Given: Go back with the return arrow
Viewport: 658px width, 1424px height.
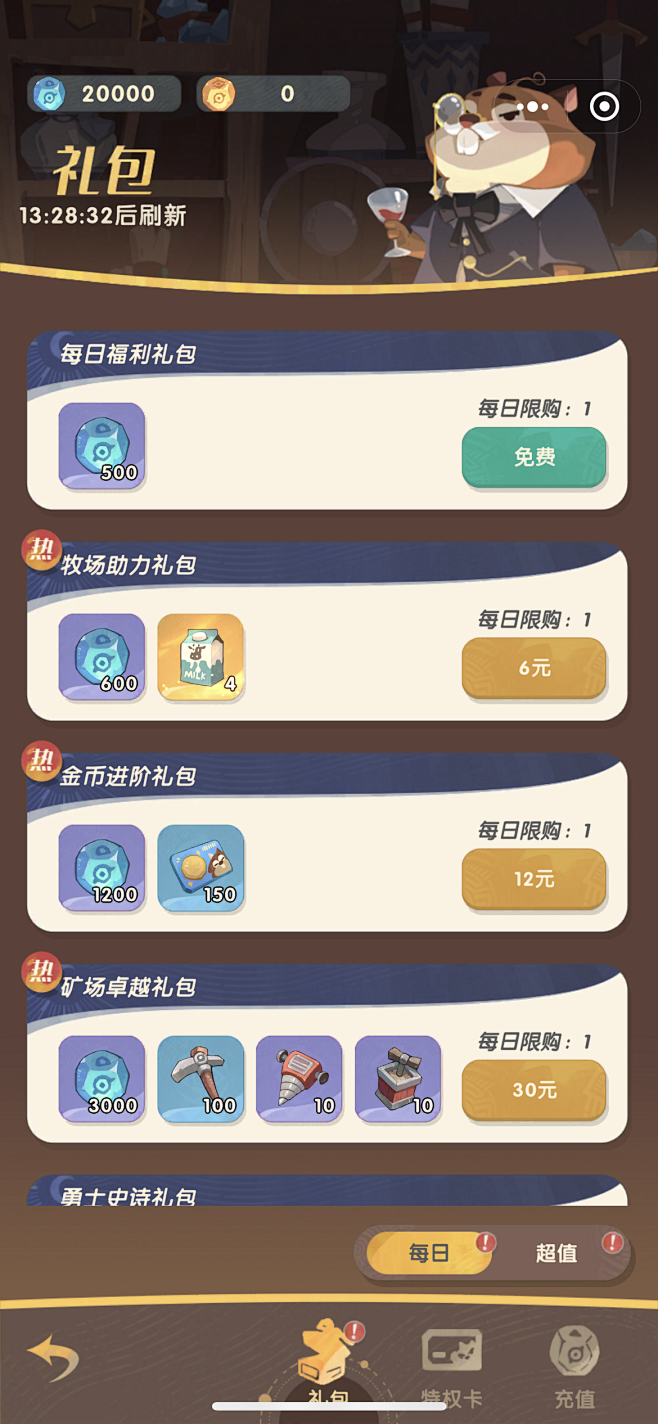Looking at the screenshot, I should [x=53, y=1359].
